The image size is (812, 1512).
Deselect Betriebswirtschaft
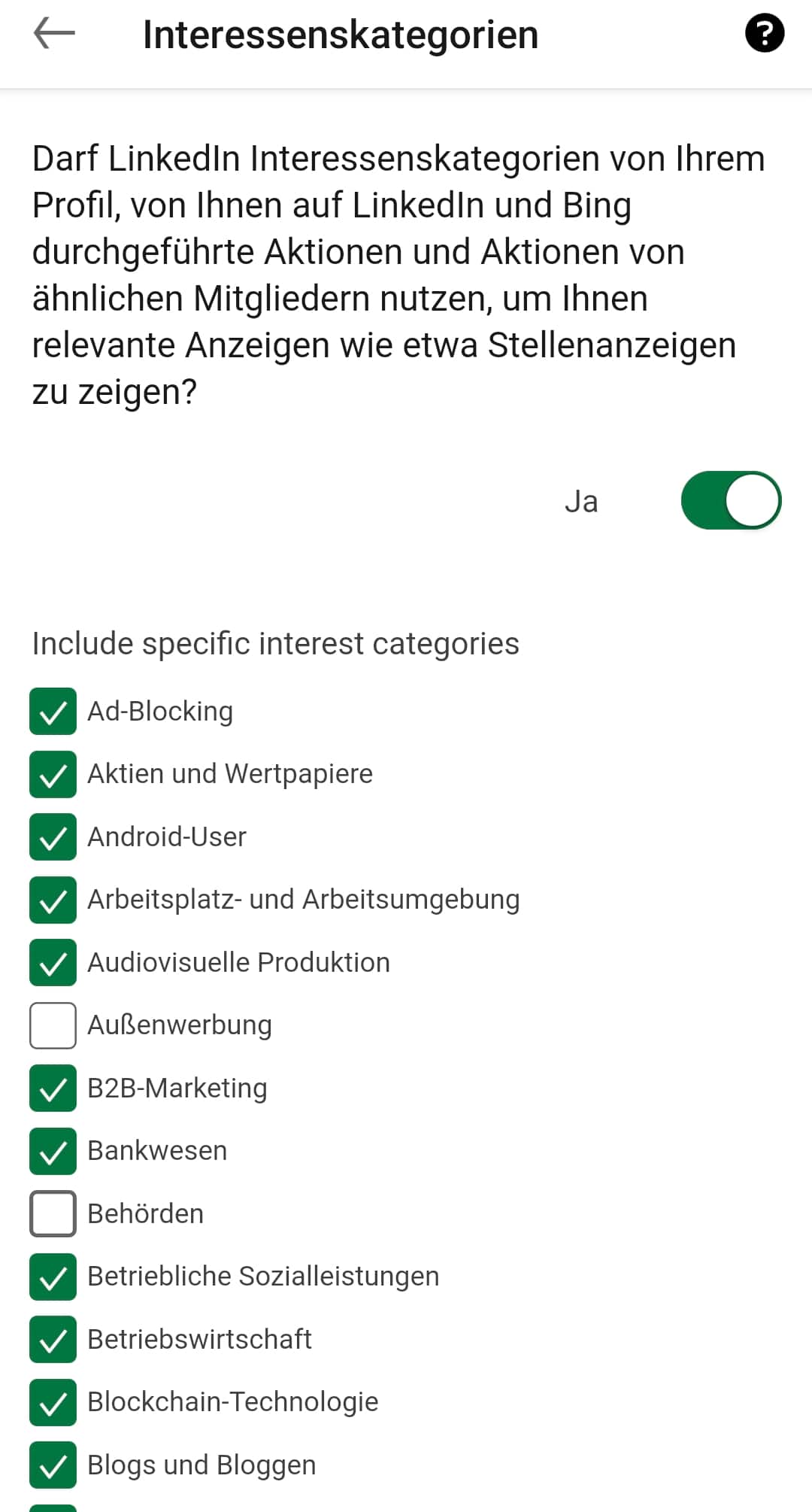click(53, 1339)
